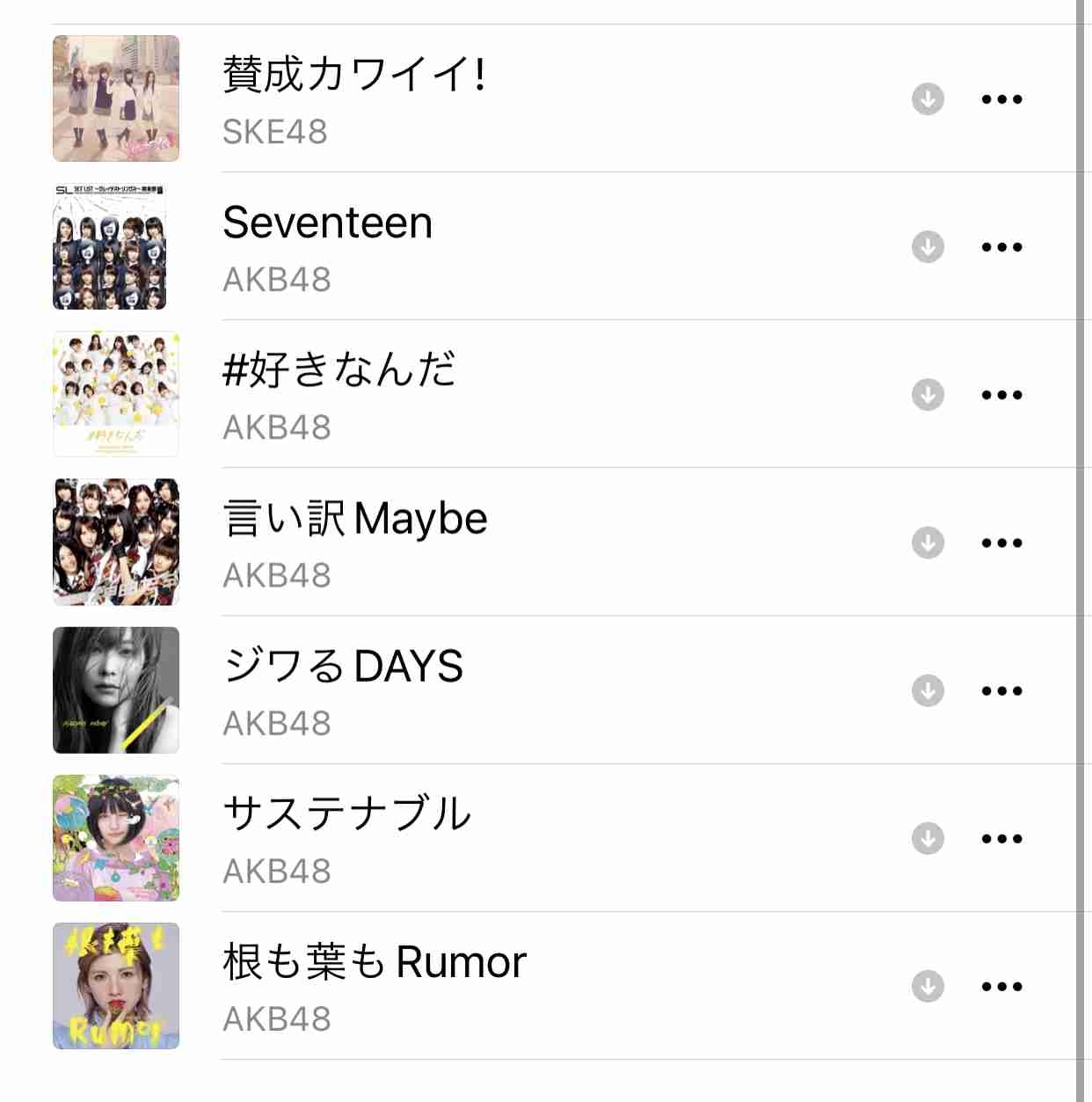Image resolution: width=1092 pixels, height=1102 pixels.
Task: Open more options for 賛成カワイイ!
Action: [x=1001, y=99]
